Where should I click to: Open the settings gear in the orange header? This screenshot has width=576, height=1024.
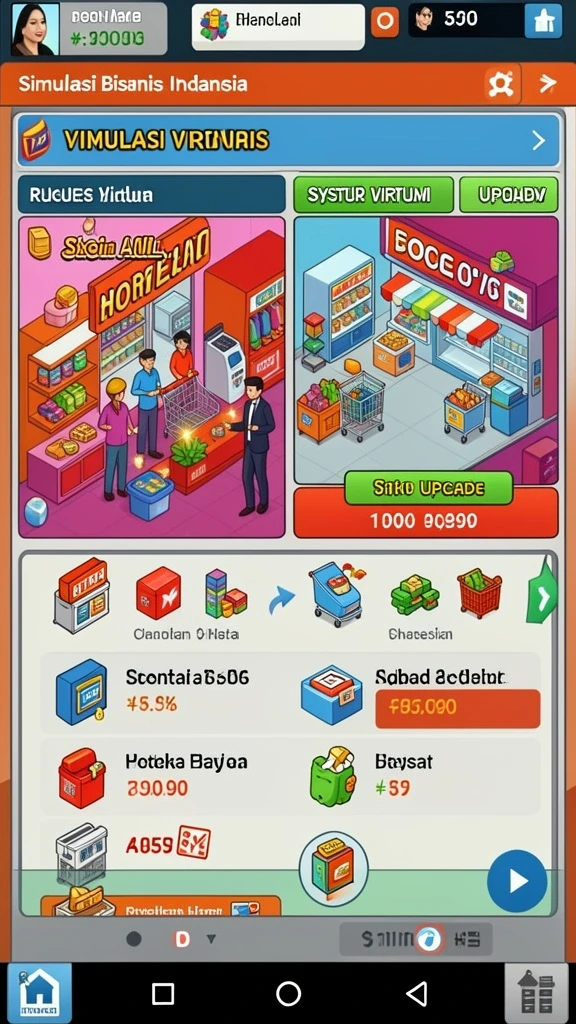click(x=502, y=84)
